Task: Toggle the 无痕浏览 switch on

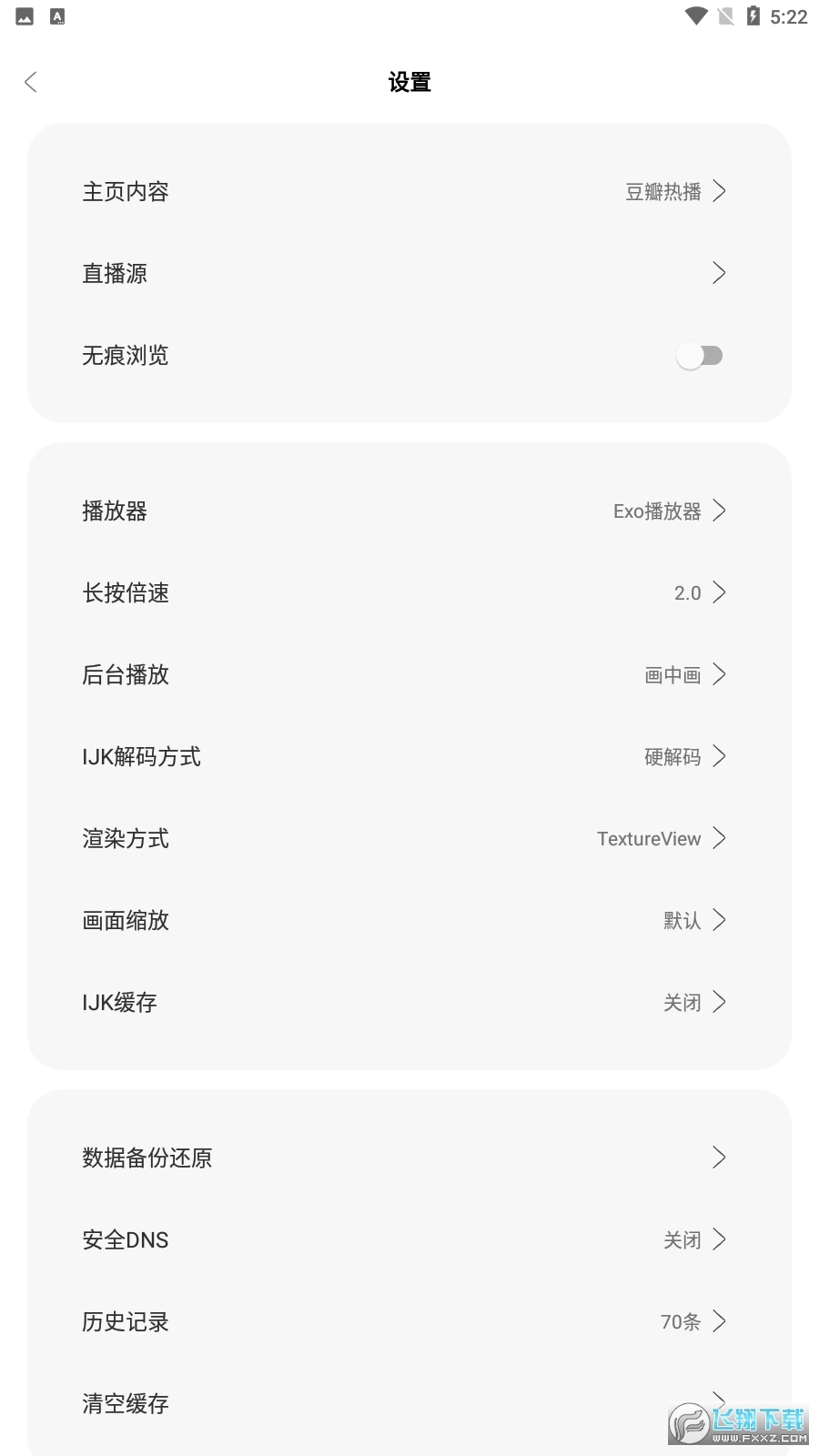Action: tap(700, 355)
